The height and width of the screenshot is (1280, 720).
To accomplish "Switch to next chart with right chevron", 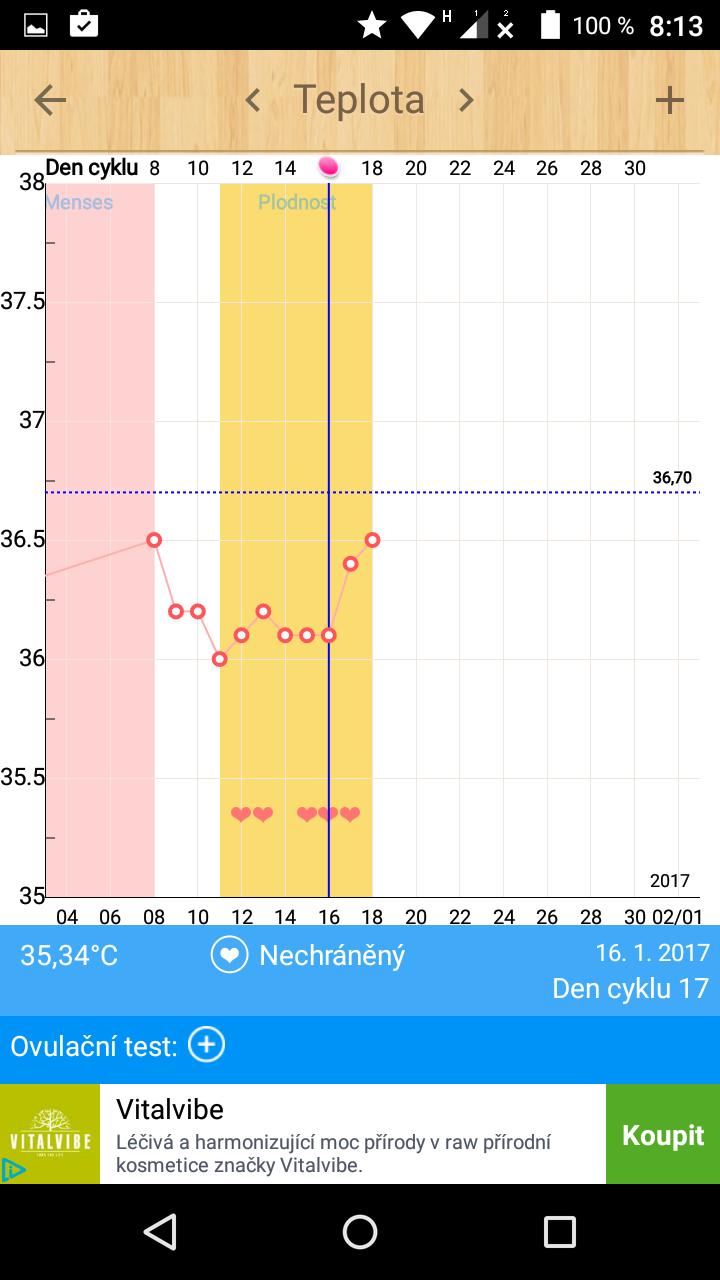I will 466,100.
